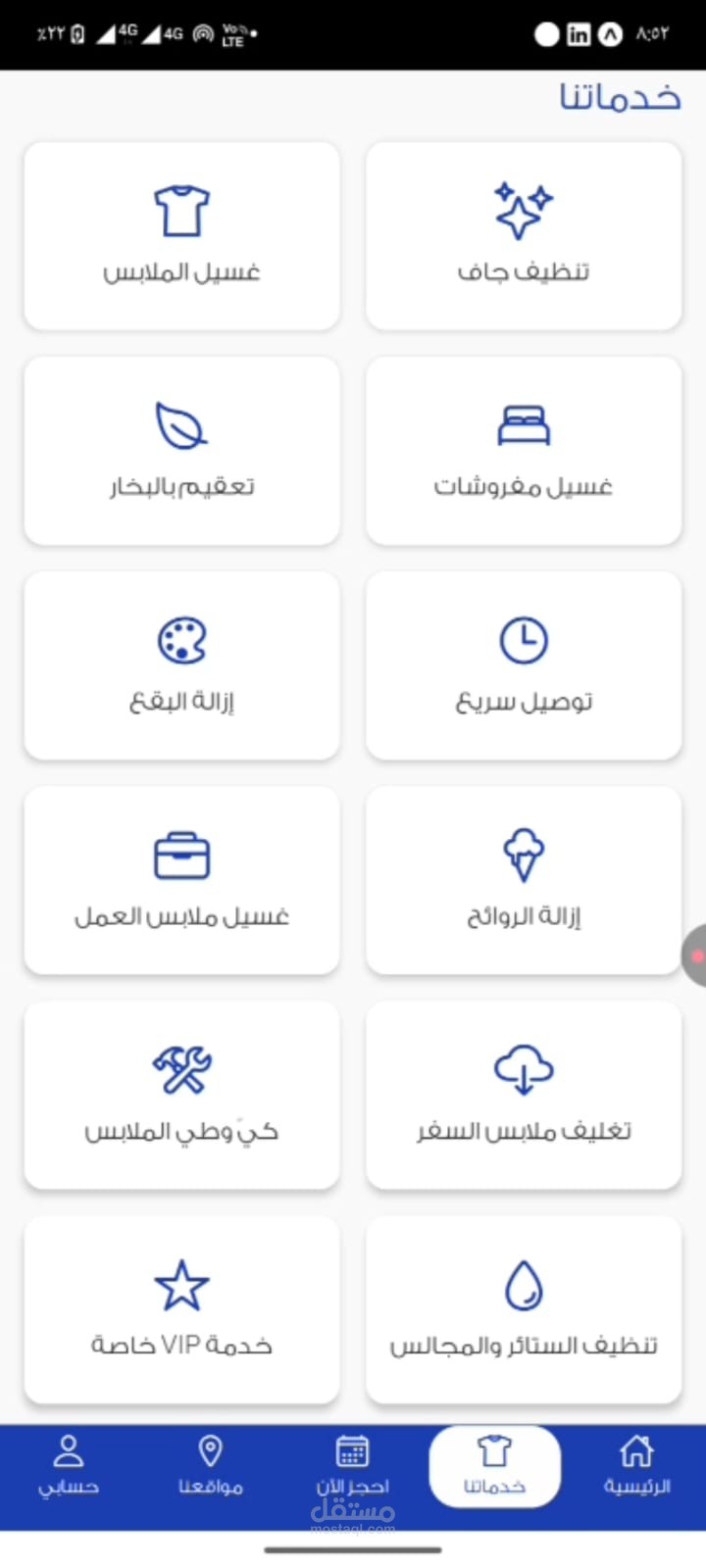Screen dimensions: 706x1568
Task: Open the غسيل مفروشات card
Action: [524, 451]
